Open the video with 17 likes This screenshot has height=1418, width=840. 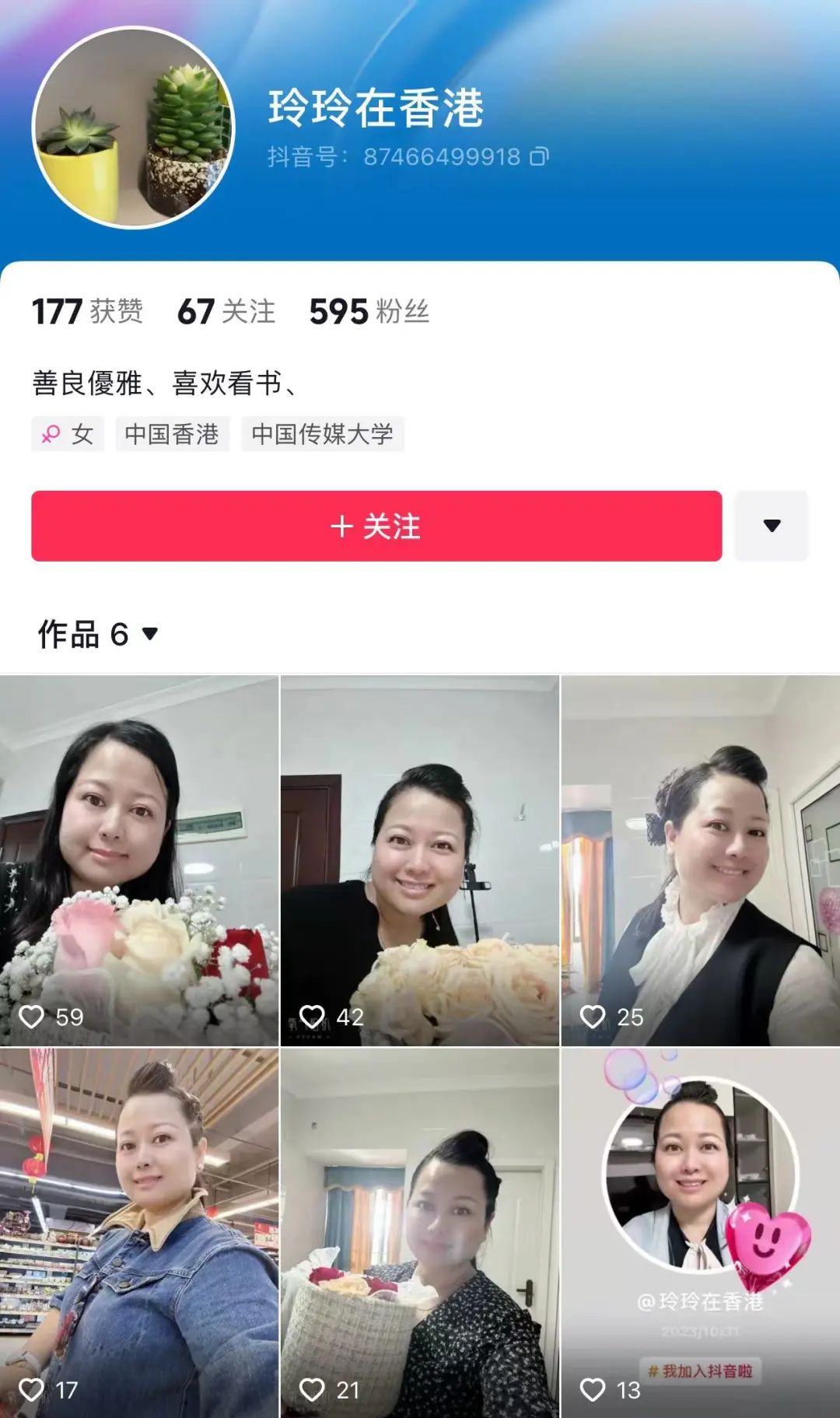click(139, 1233)
